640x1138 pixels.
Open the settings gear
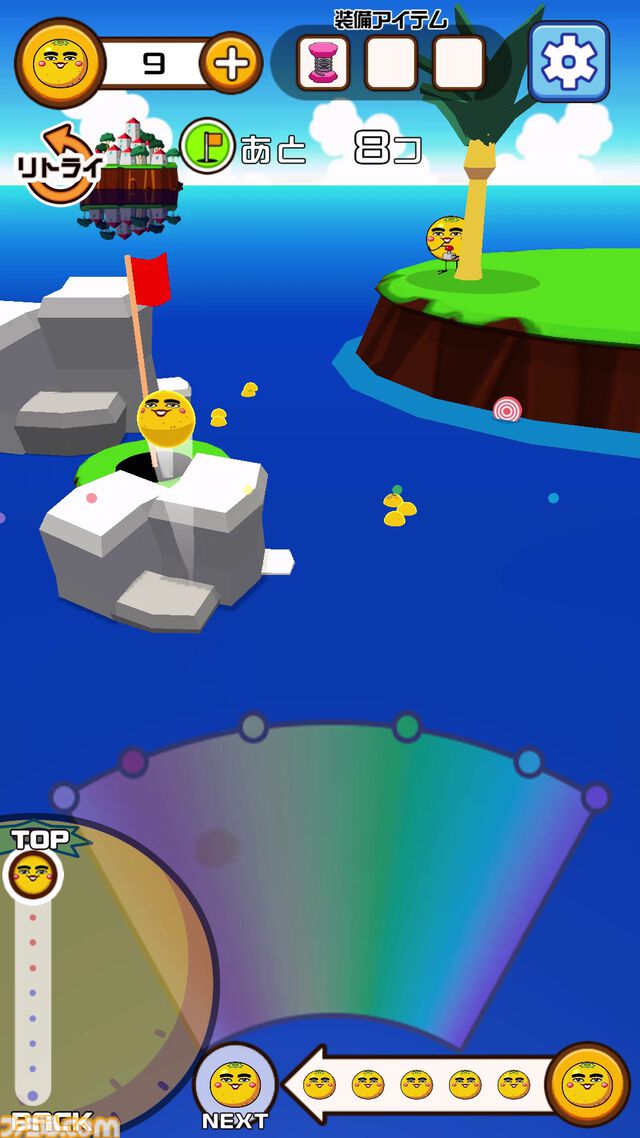568,62
